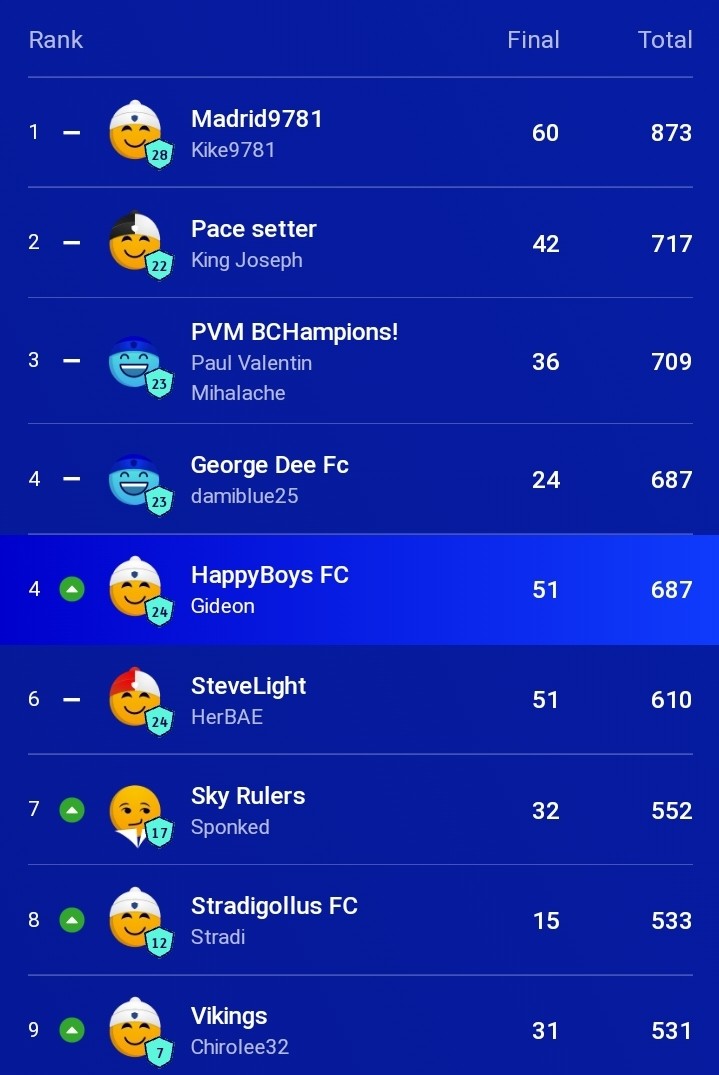View SteveLight team by HerBAE

[x=359, y=699]
